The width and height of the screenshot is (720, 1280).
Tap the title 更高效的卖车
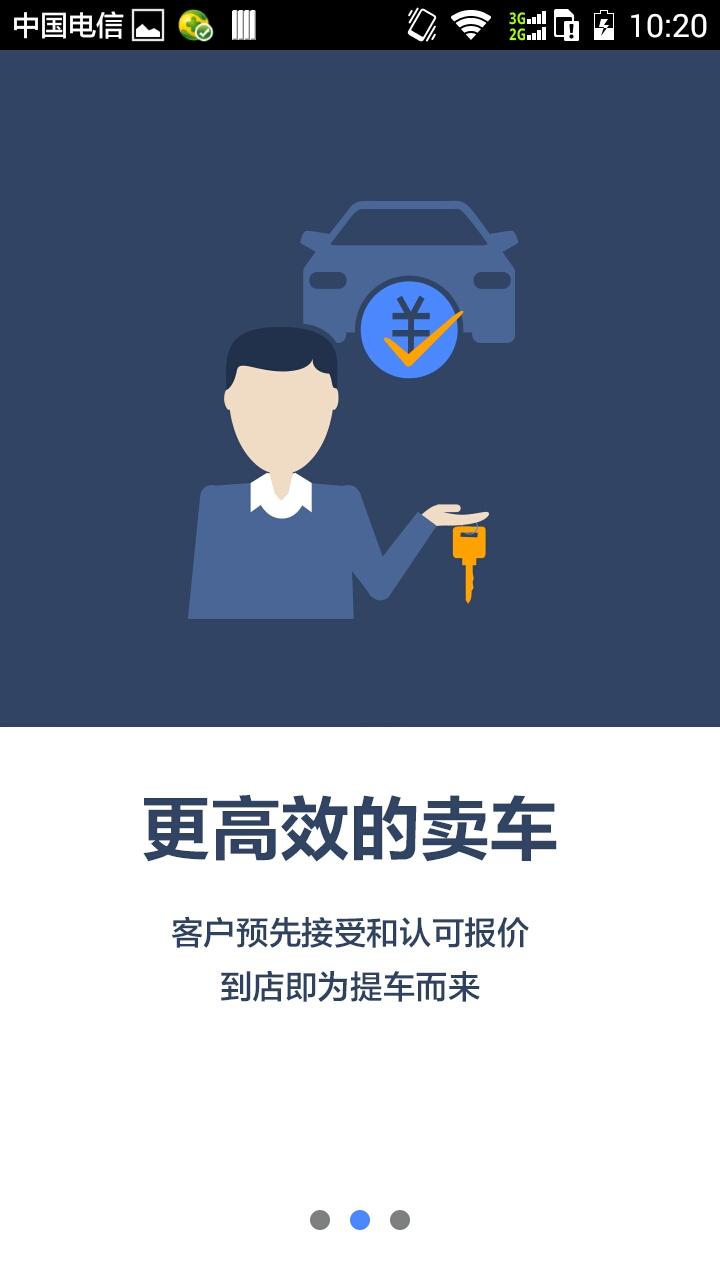coord(355,828)
